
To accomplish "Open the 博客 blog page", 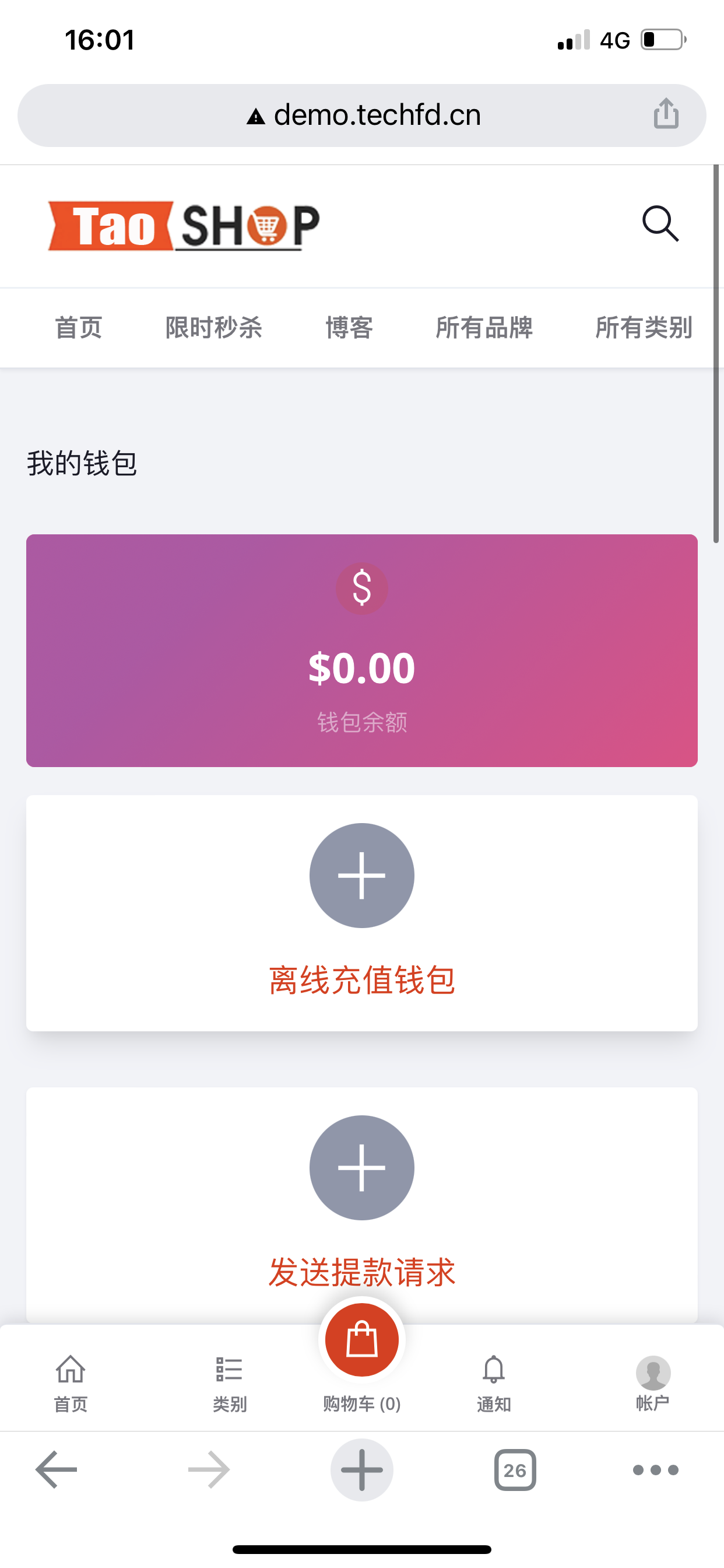I will click(349, 328).
